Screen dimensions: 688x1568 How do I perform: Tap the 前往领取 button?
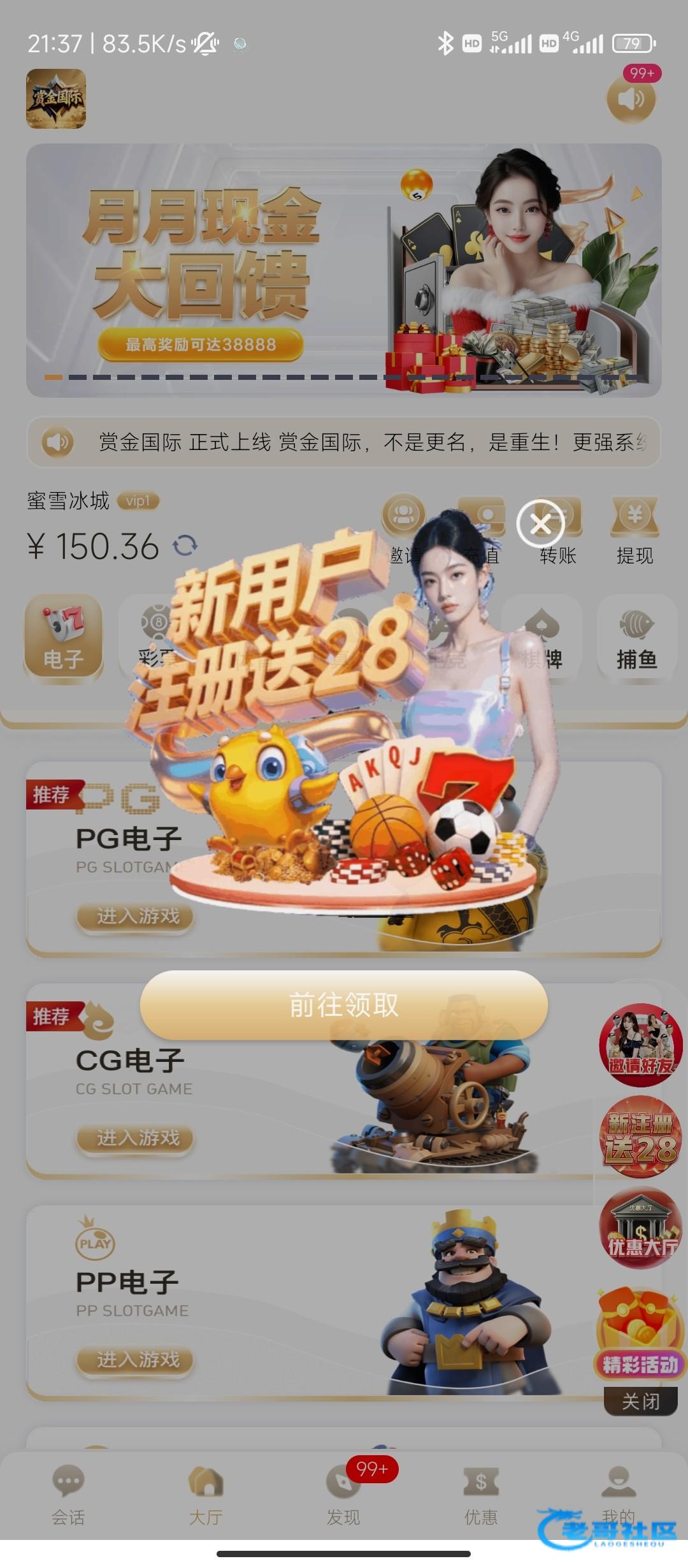[x=343, y=1005]
